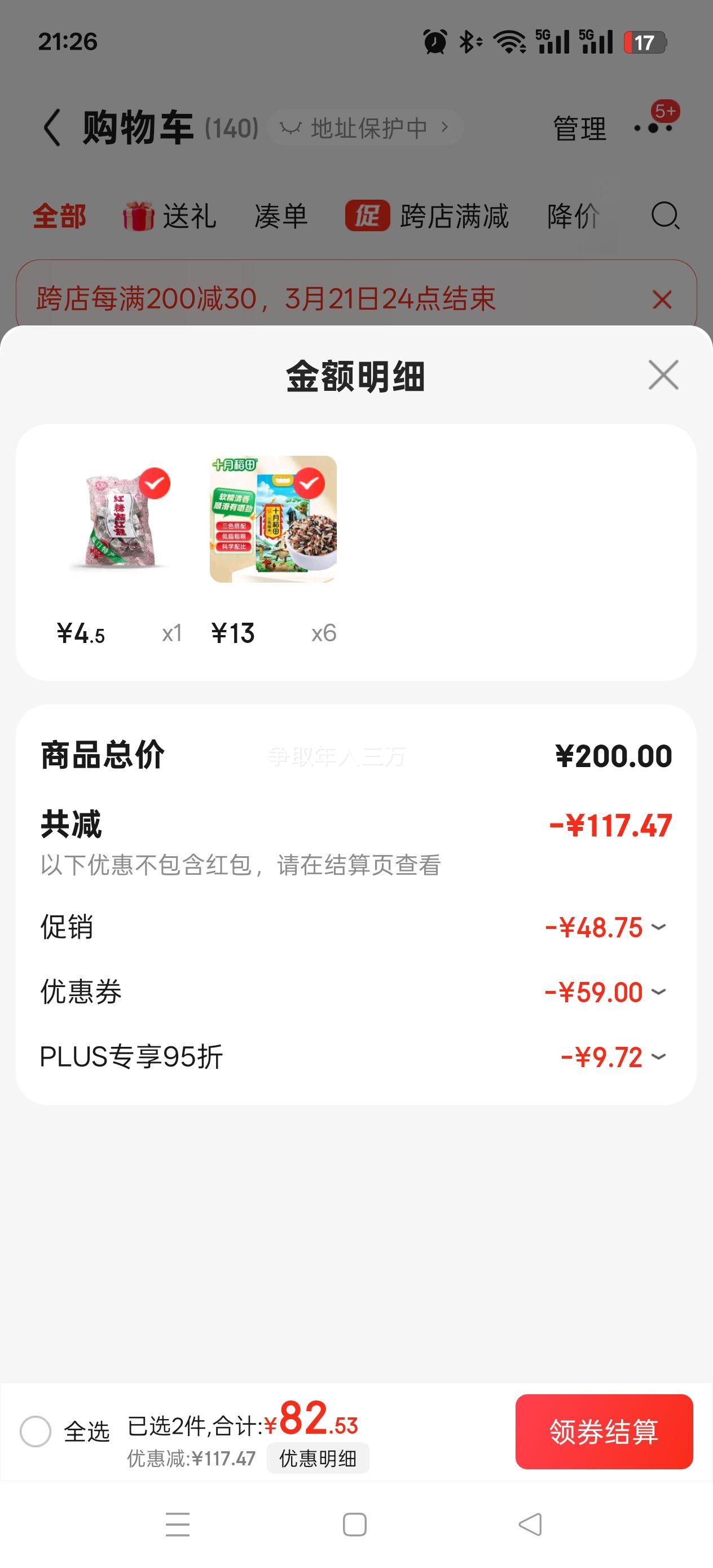Toggle the 全选 select-all circle
This screenshot has width=713, height=1568.
pyautogui.click(x=36, y=1431)
